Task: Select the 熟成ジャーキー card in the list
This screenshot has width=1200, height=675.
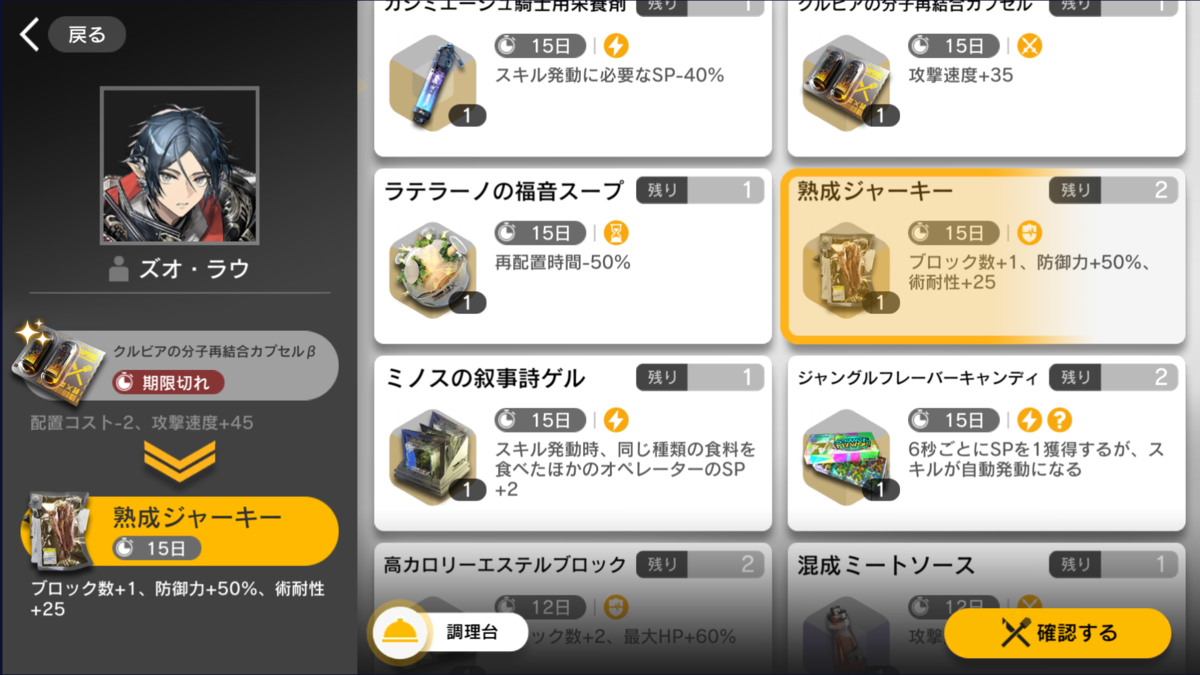Action: tap(985, 256)
